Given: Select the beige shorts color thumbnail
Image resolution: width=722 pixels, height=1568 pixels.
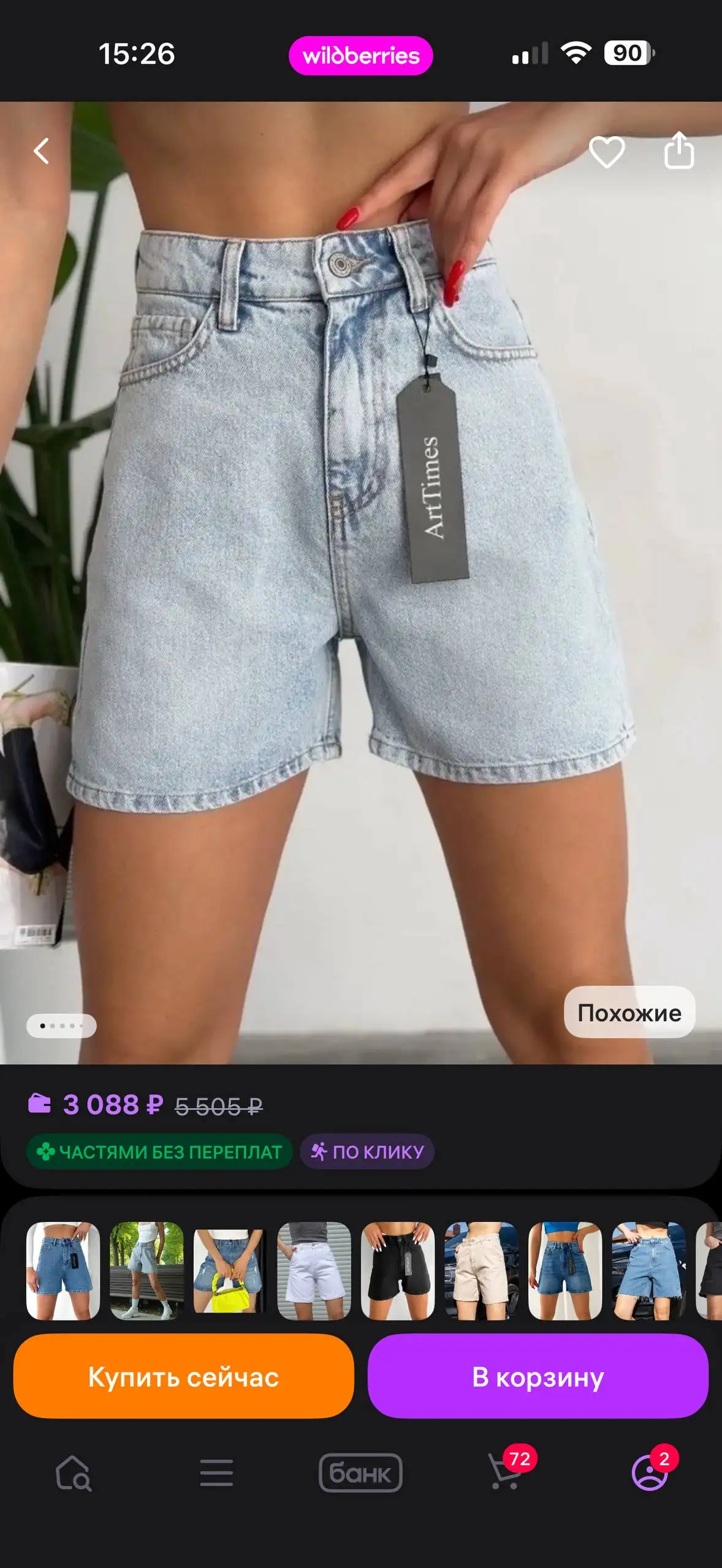Looking at the screenshot, I should click(x=481, y=1270).
